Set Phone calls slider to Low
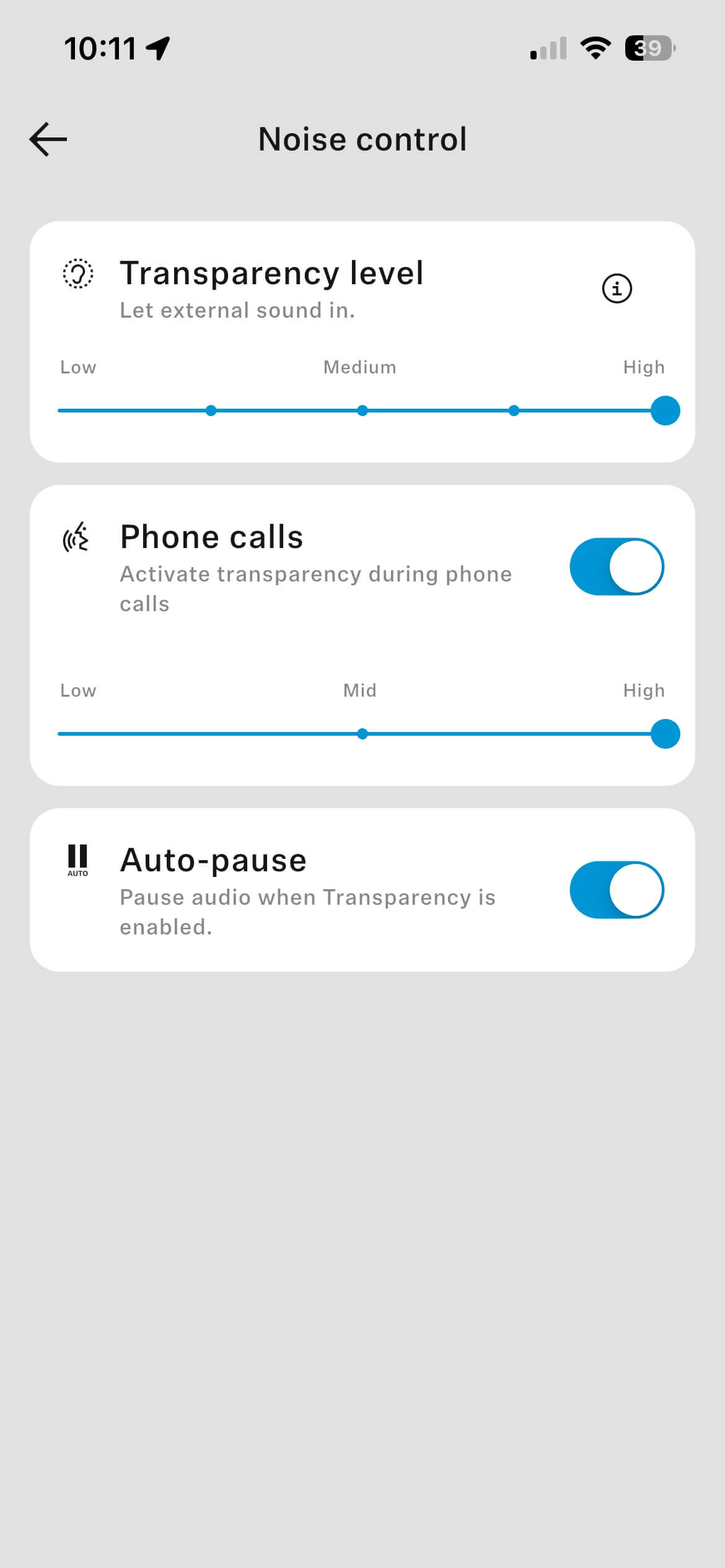 (x=61, y=734)
